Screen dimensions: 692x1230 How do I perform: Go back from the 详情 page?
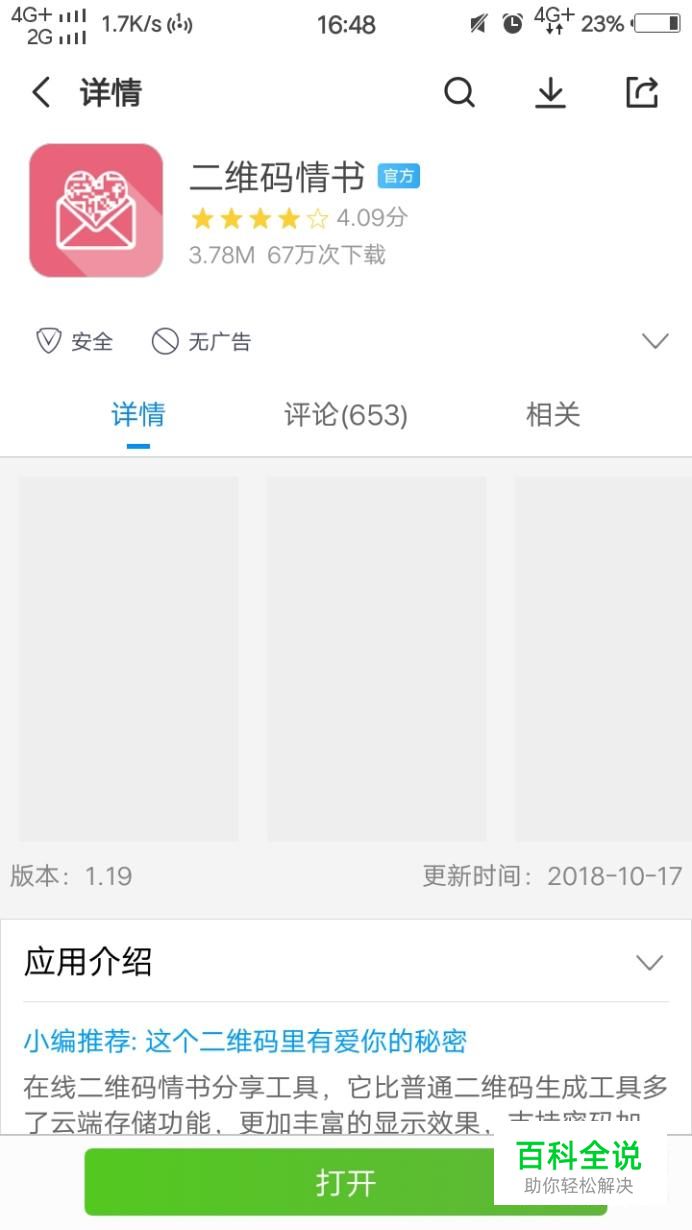pos(41,93)
